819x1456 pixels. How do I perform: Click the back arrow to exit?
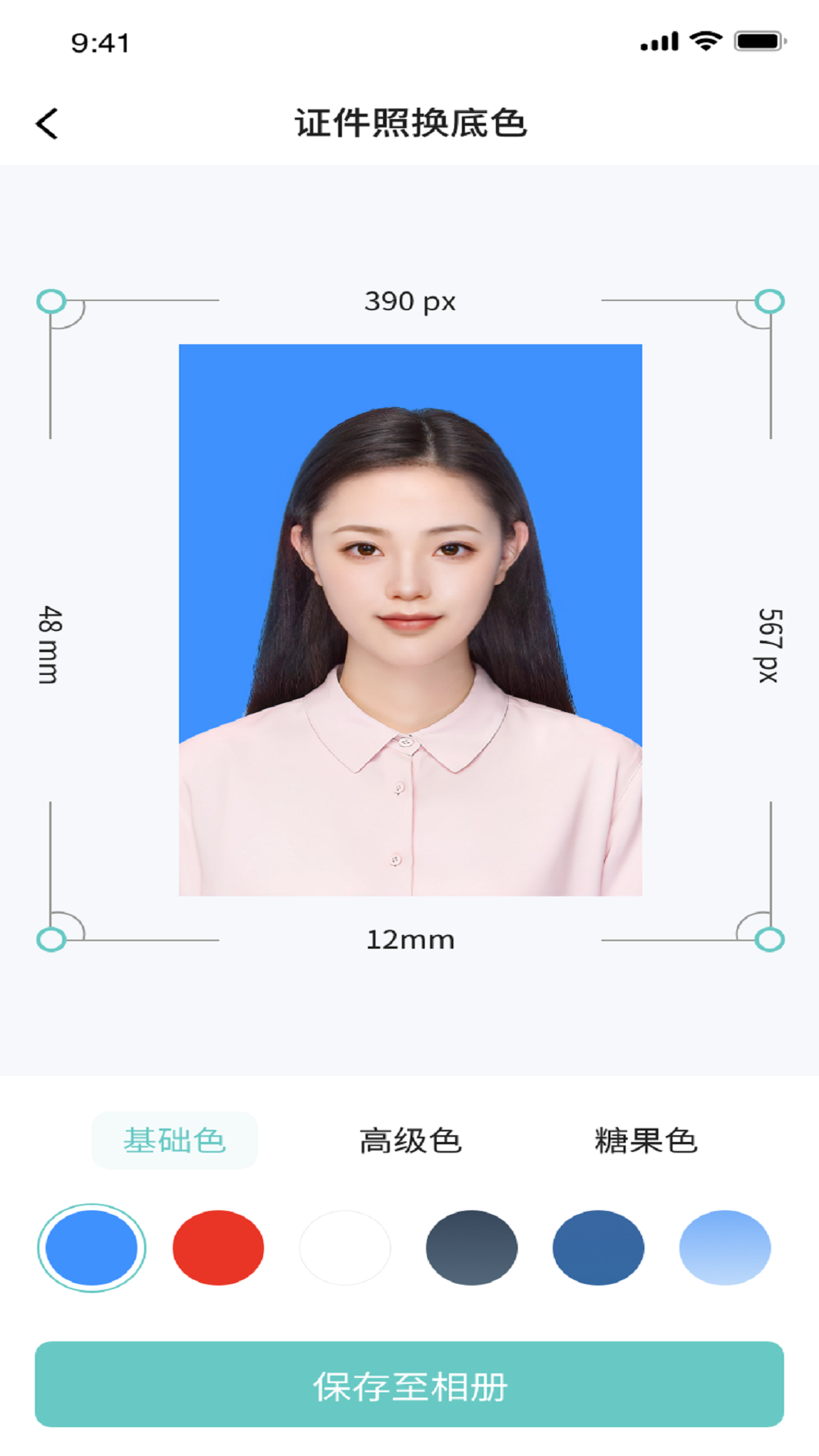[x=48, y=123]
